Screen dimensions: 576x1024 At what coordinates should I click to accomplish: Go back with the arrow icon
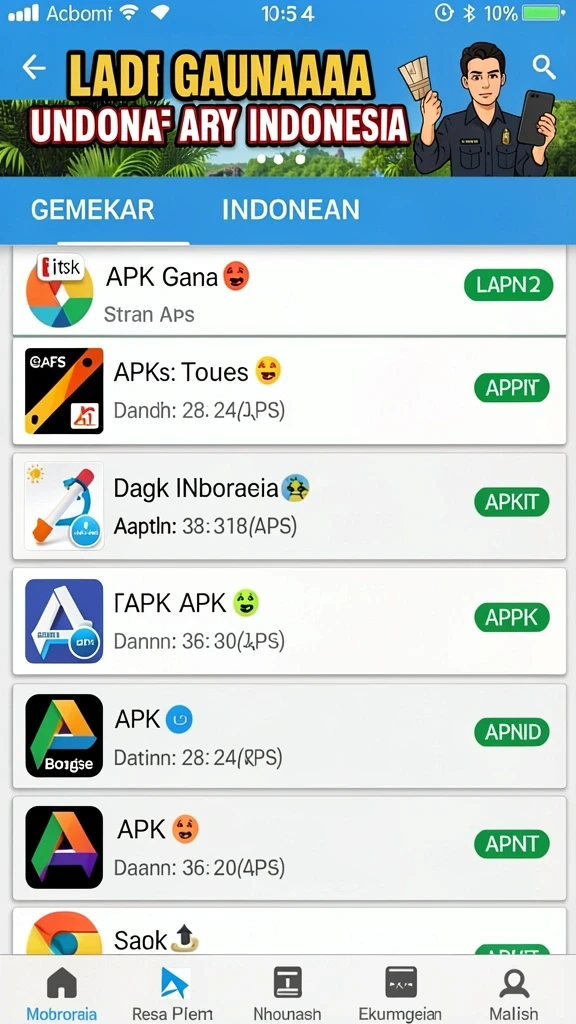click(x=33, y=67)
